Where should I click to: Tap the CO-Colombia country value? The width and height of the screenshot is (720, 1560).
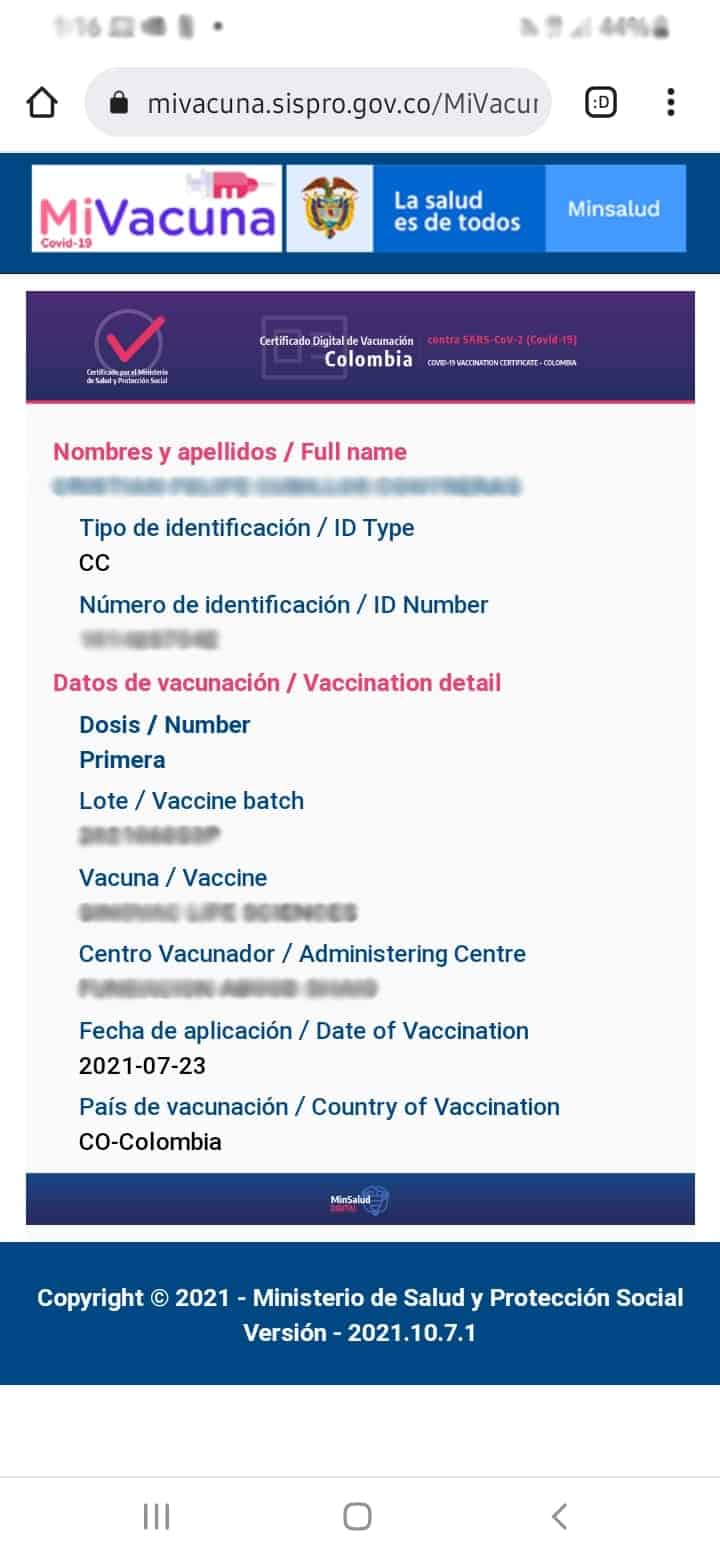151,1141
